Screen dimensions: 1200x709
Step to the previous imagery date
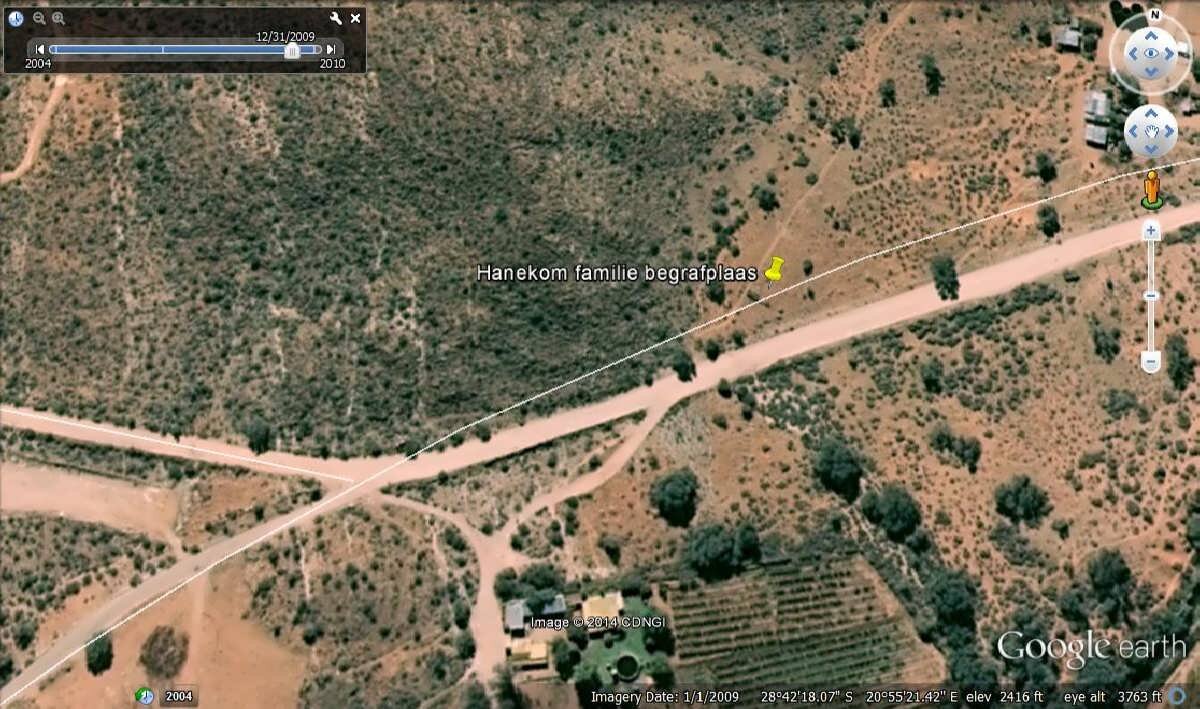click(x=40, y=49)
